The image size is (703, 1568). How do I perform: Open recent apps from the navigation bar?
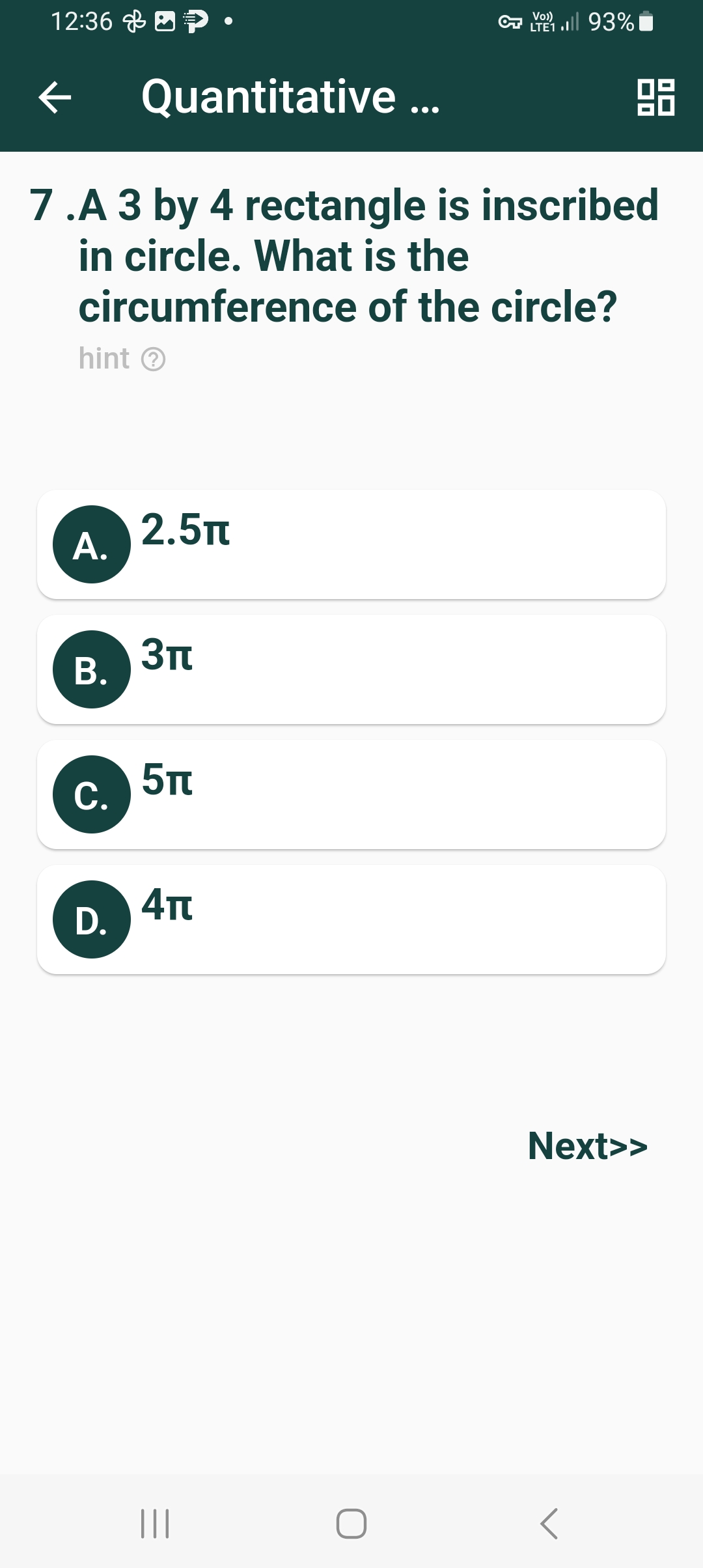click(155, 1524)
